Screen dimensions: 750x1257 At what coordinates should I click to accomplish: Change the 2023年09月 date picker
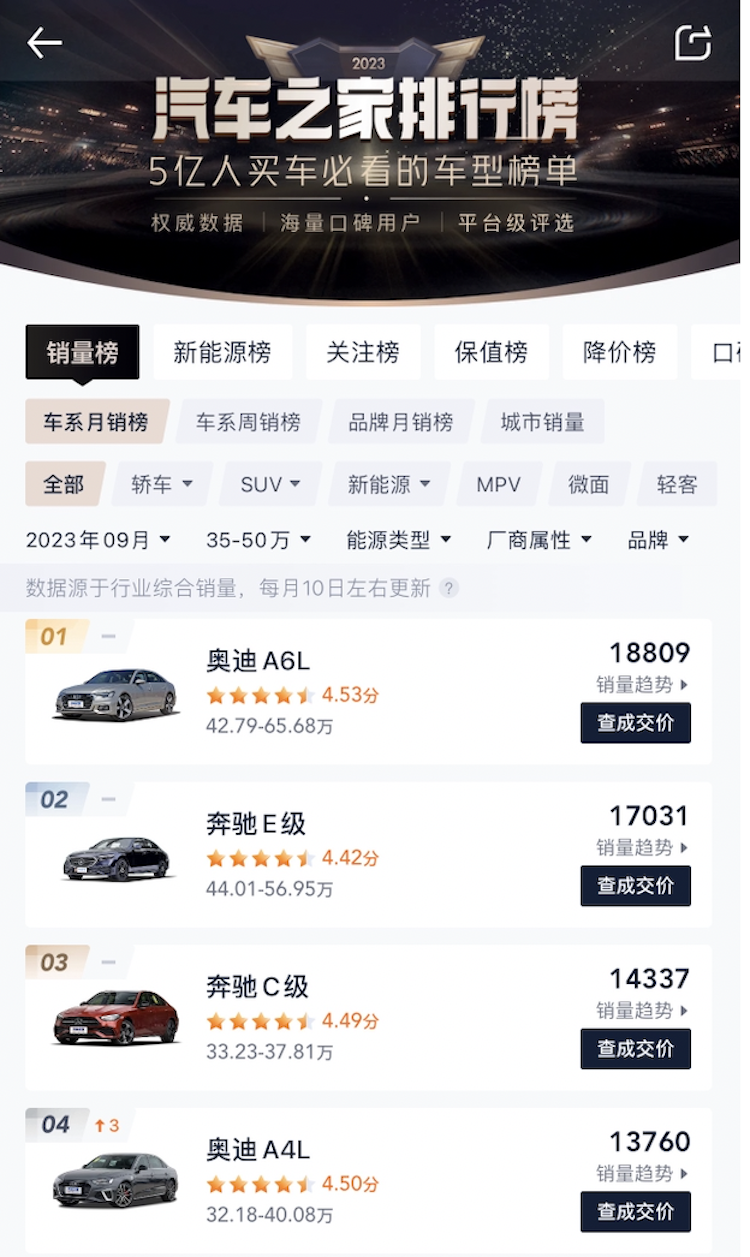tap(98, 540)
